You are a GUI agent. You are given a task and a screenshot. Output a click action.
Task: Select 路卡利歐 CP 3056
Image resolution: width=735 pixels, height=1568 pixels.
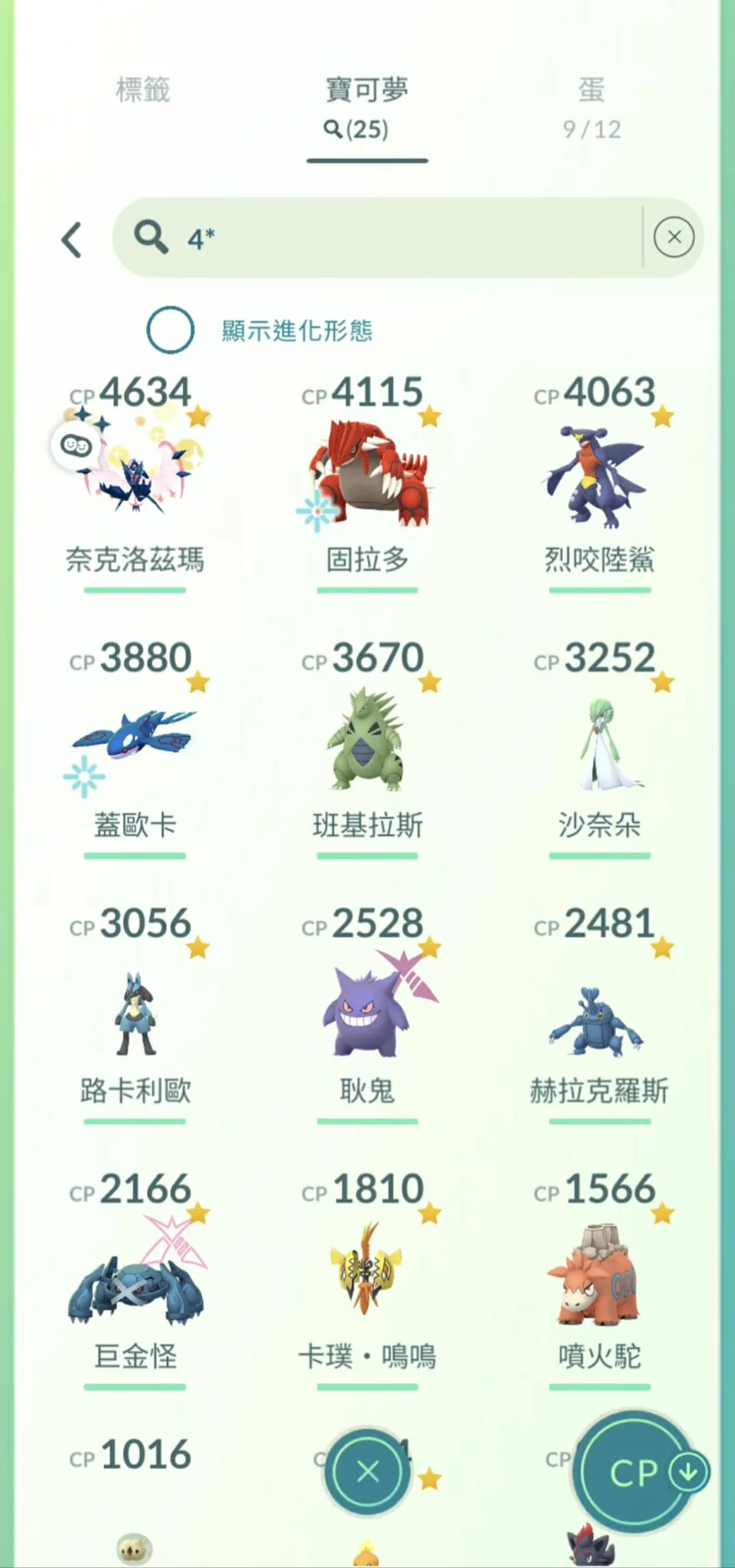click(x=135, y=1013)
